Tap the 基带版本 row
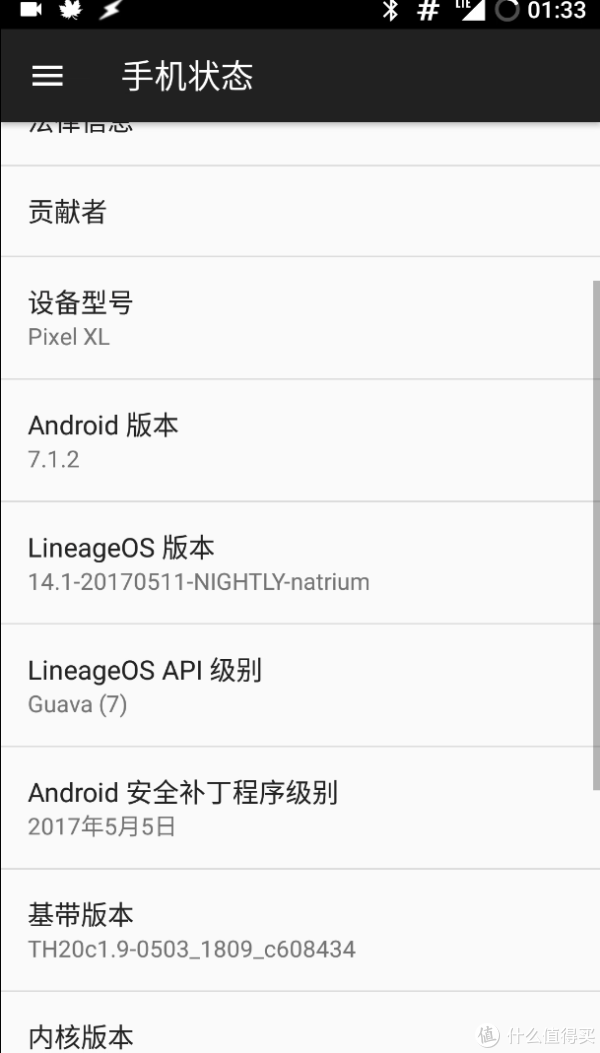The image size is (600, 1053). click(300, 930)
